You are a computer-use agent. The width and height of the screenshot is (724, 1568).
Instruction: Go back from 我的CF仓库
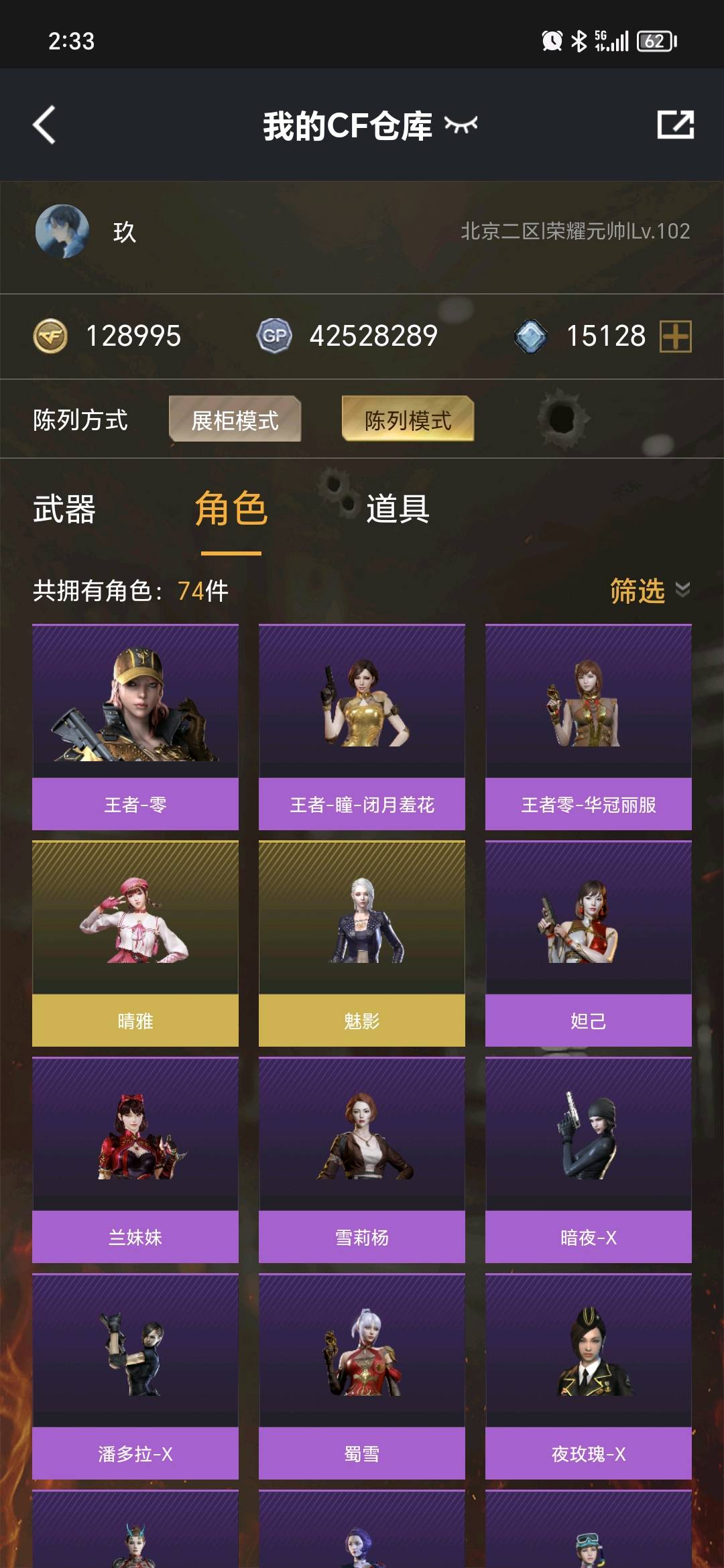pos(44,125)
